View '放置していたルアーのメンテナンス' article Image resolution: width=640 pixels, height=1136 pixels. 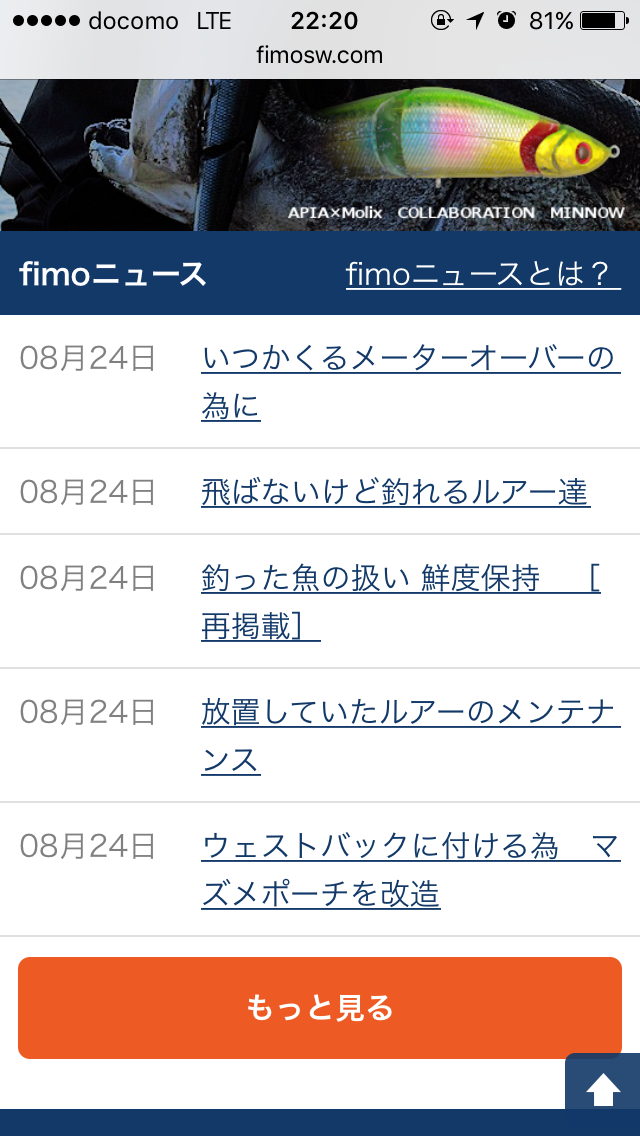point(410,735)
